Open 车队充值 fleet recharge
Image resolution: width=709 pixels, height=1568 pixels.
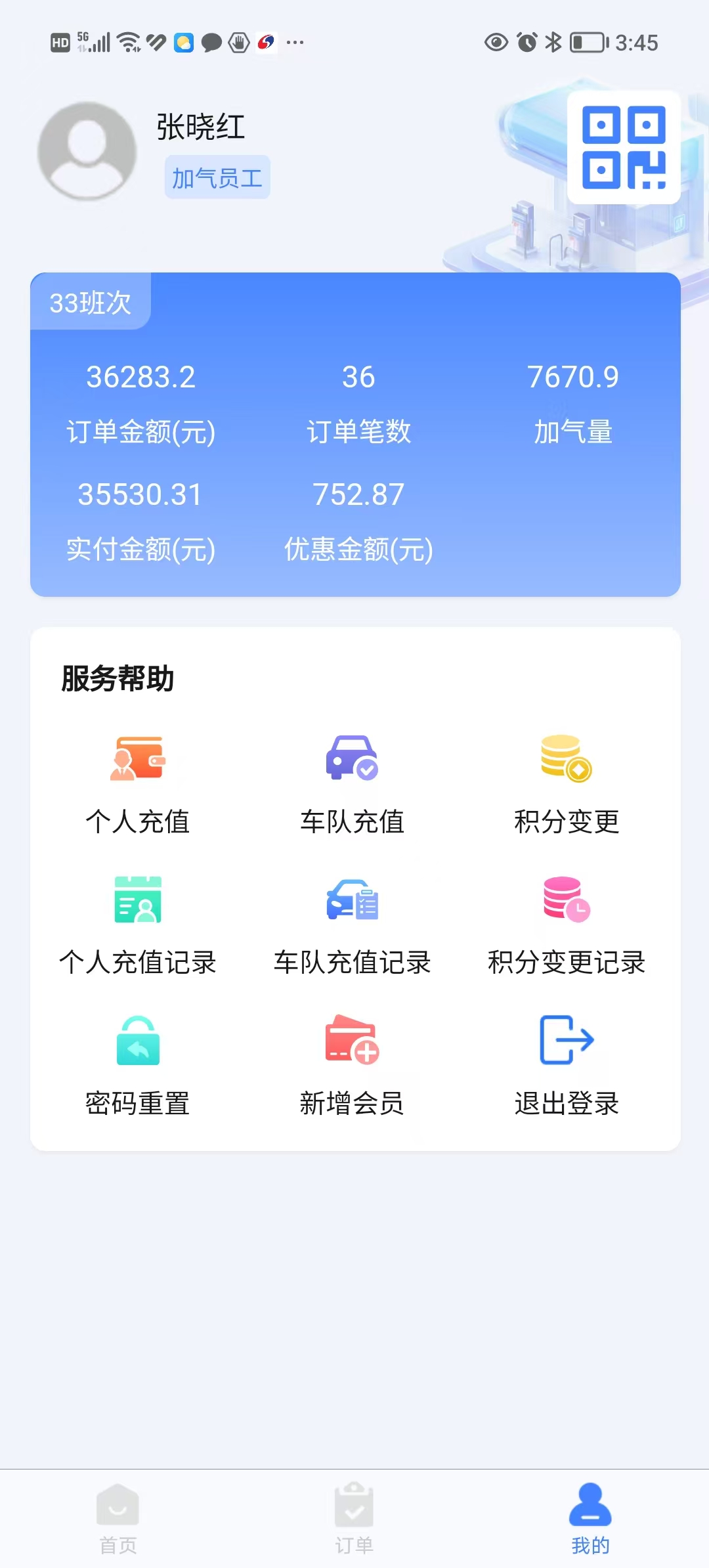pos(353,784)
